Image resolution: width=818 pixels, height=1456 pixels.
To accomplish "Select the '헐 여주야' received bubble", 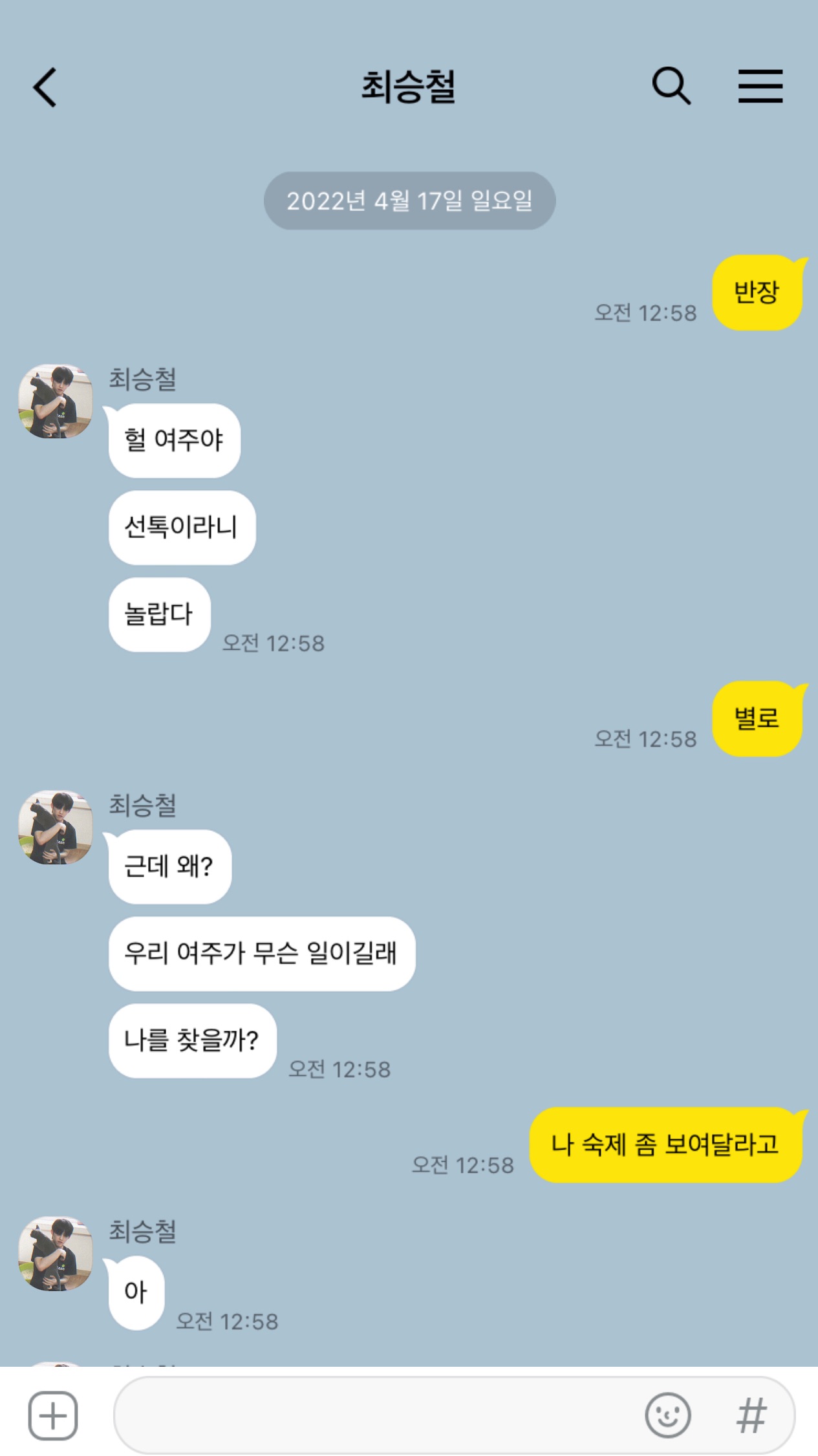I will click(x=173, y=440).
